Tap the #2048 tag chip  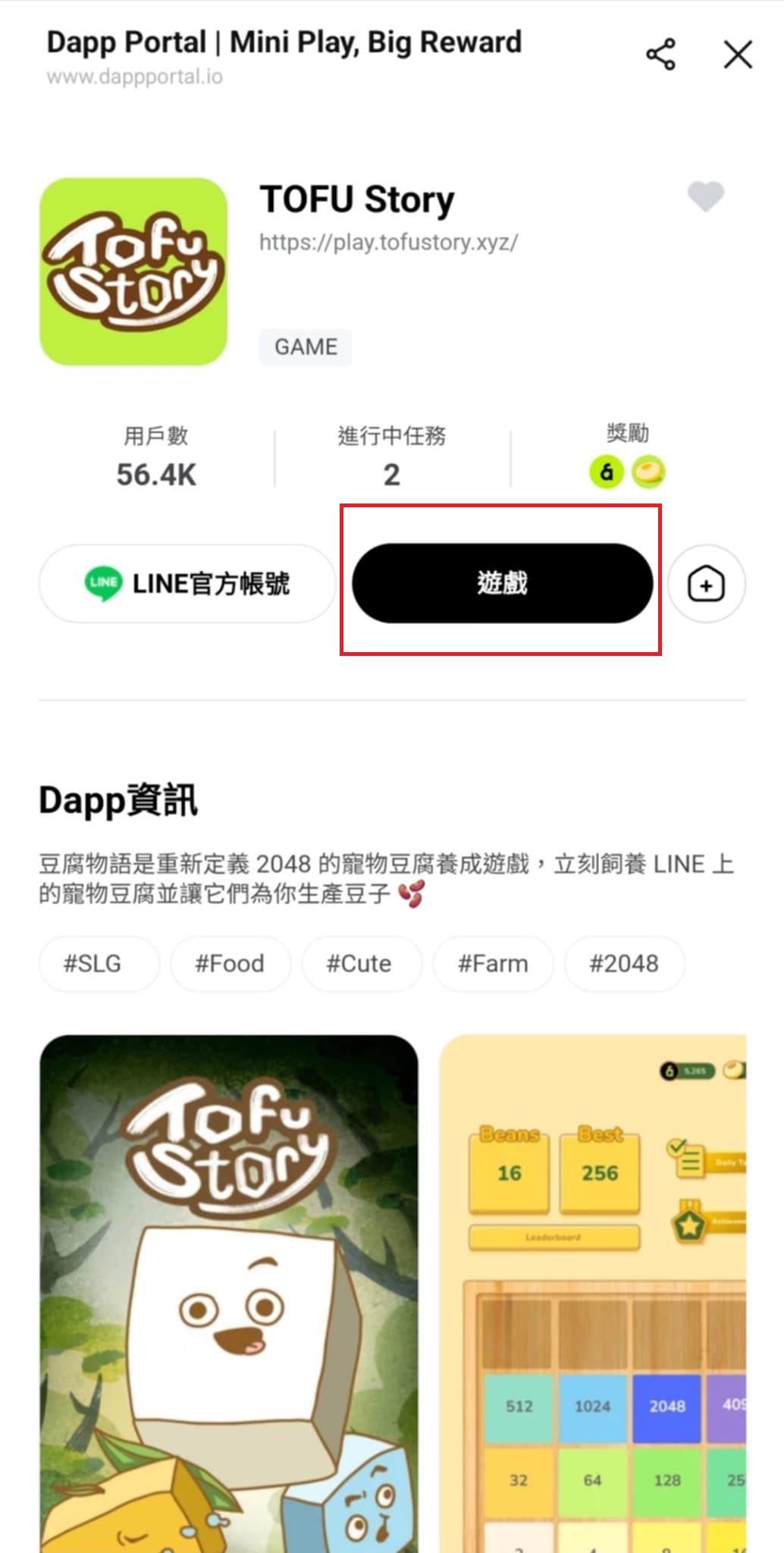(x=623, y=964)
